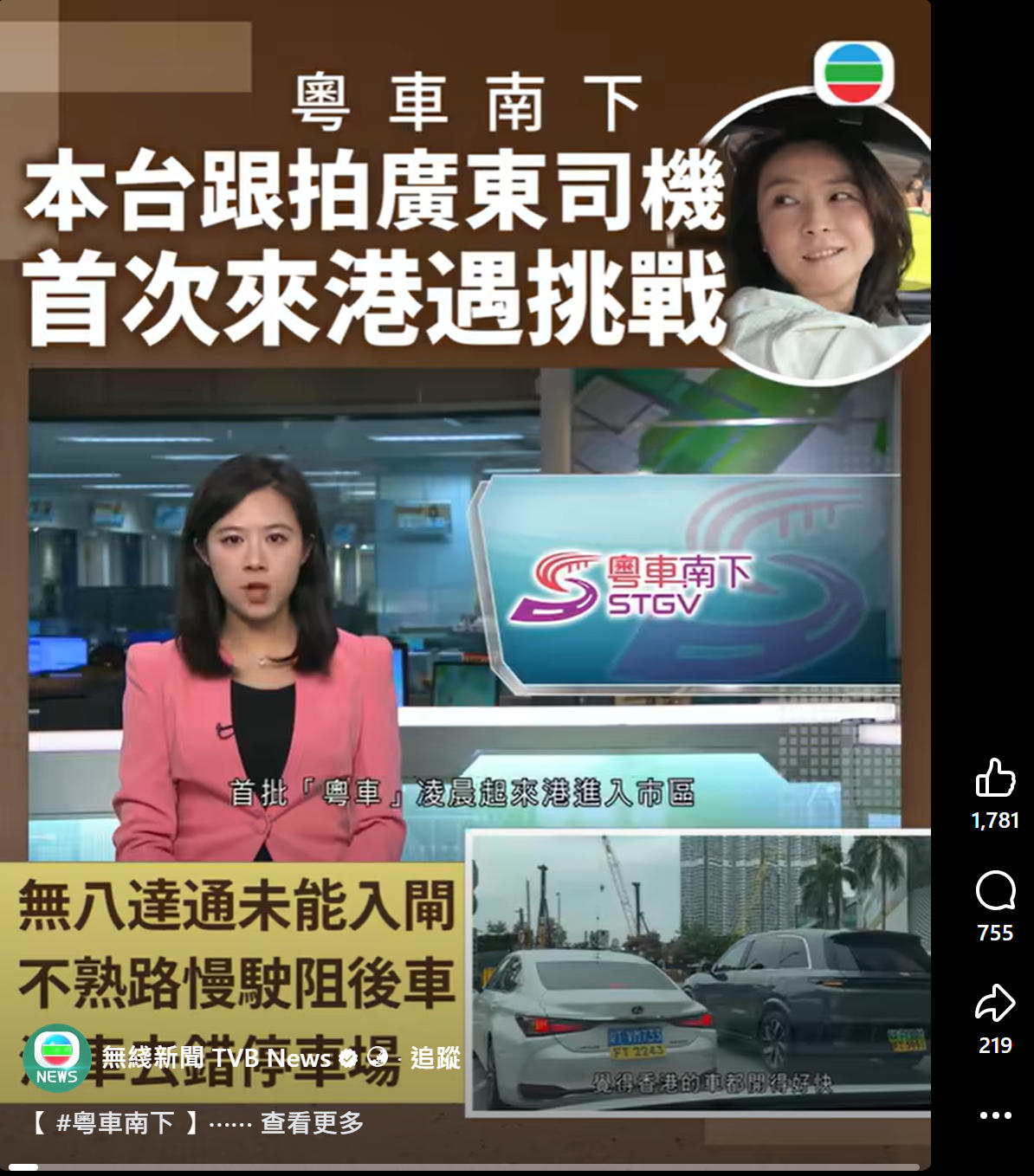Open the 無綫新聞 TVB News page name
This screenshot has height=1176, width=1034.
(x=216, y=1057)
